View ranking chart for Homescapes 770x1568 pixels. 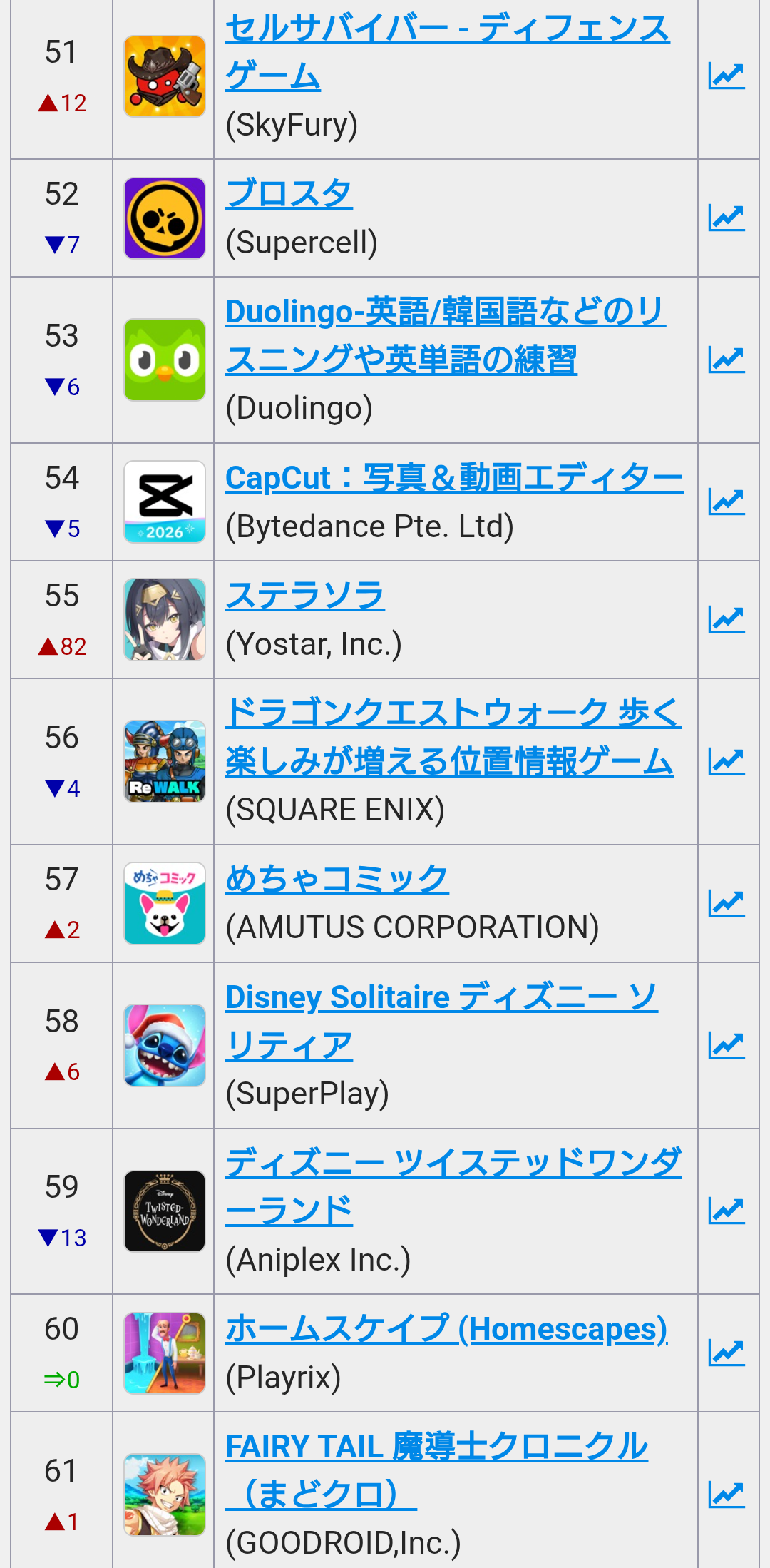point(727,1353)
